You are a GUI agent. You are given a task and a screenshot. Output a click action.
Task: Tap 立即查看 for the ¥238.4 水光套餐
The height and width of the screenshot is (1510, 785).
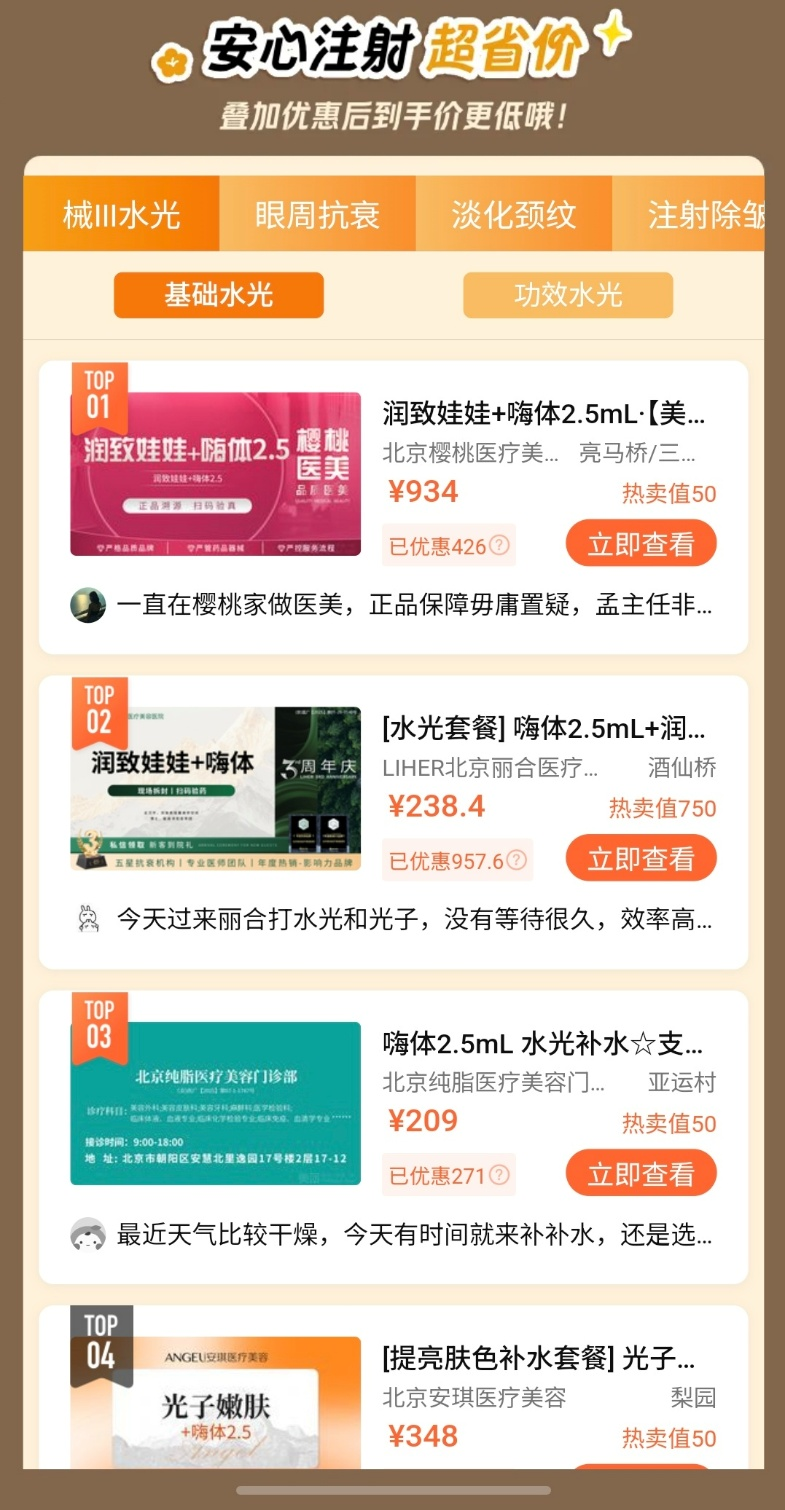(x=641, y=859)
